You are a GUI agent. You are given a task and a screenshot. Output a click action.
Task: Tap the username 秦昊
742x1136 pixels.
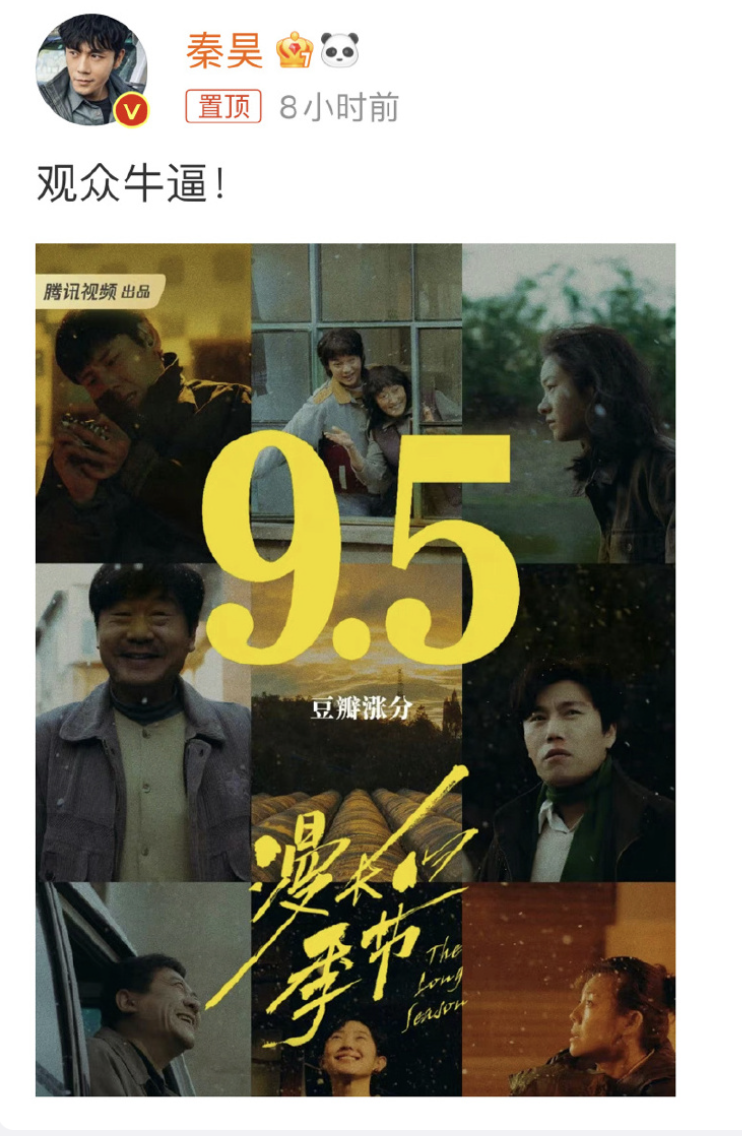point(224,49)
